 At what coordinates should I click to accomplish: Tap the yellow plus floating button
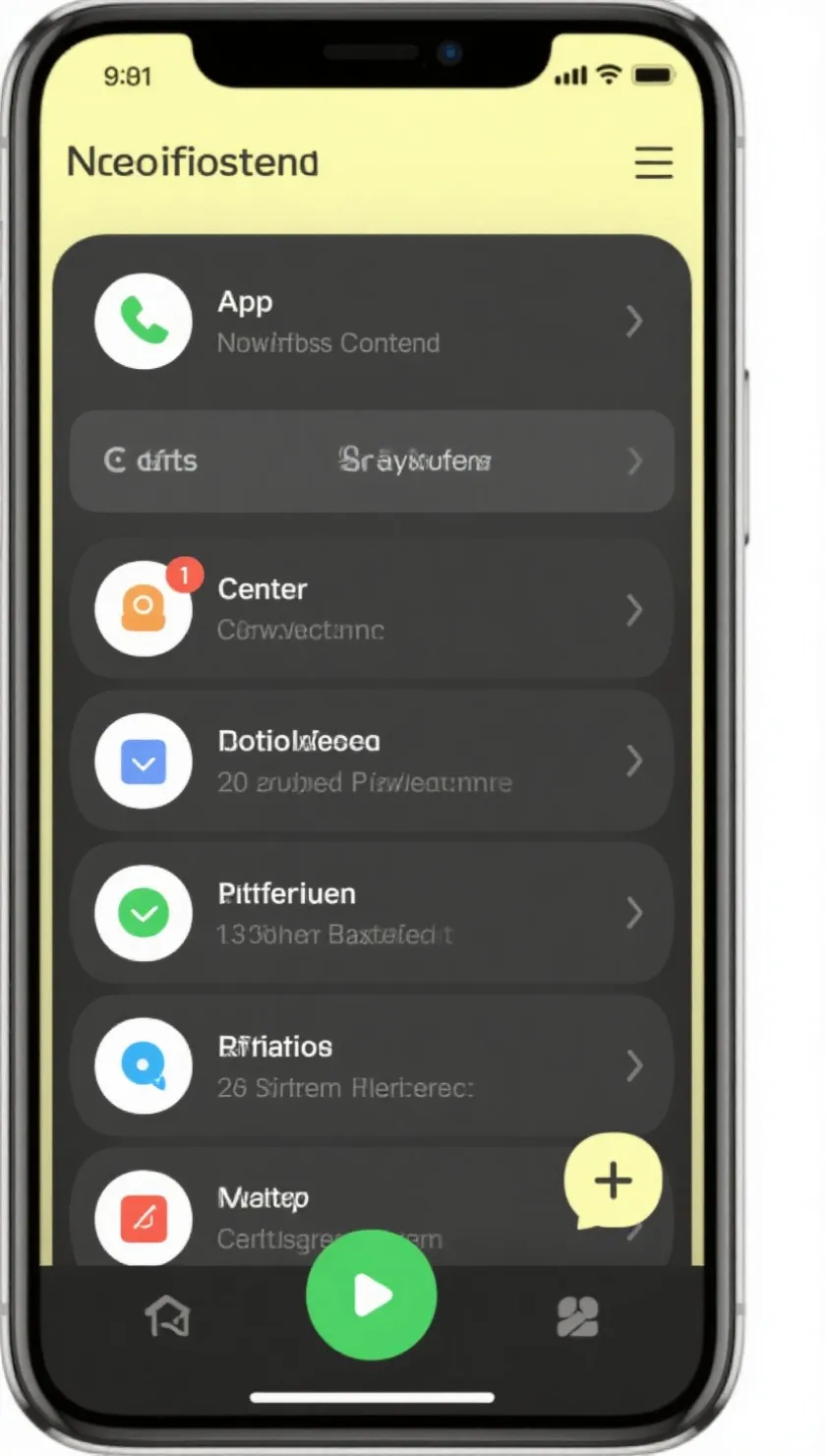(613, 1180)
